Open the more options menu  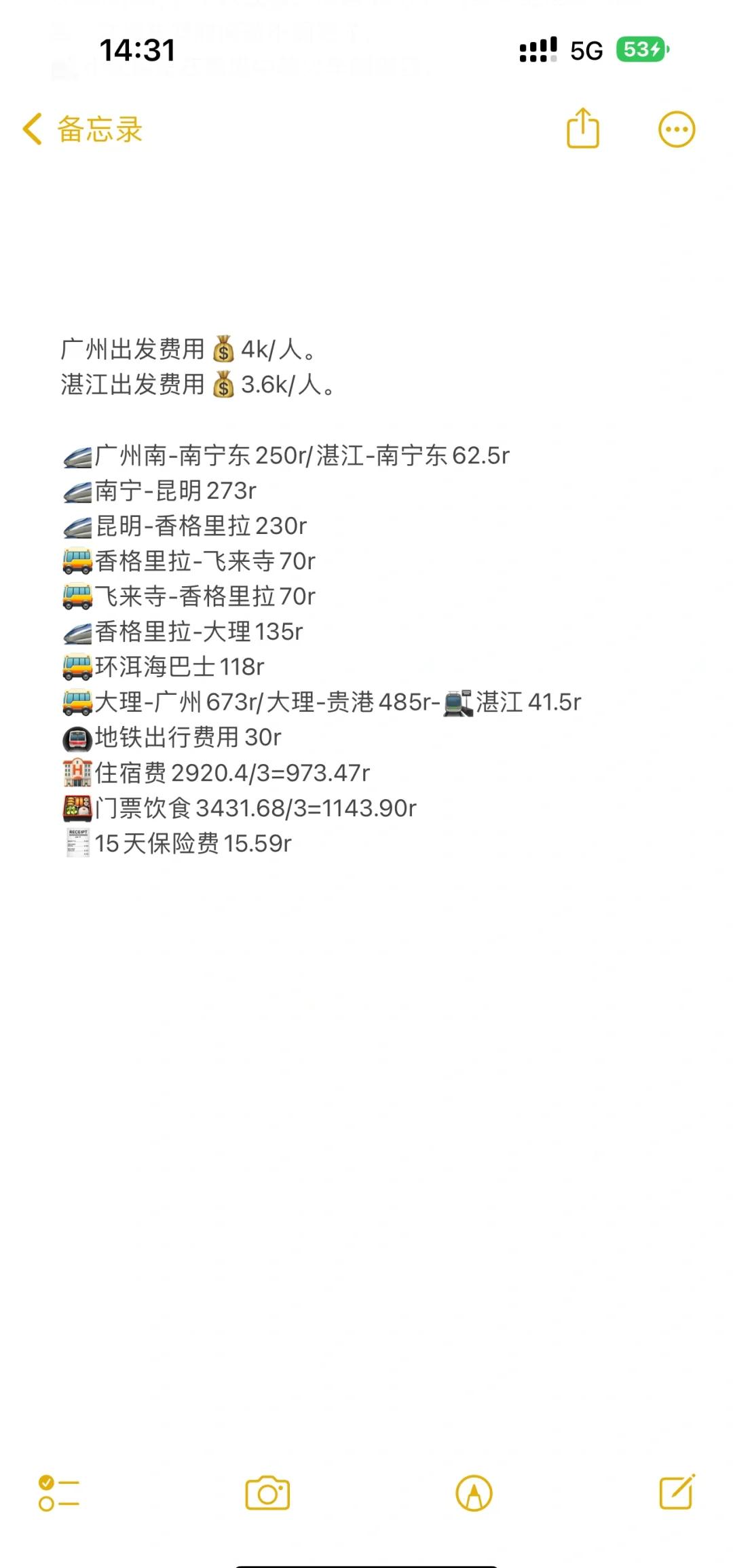click(677, 129)
